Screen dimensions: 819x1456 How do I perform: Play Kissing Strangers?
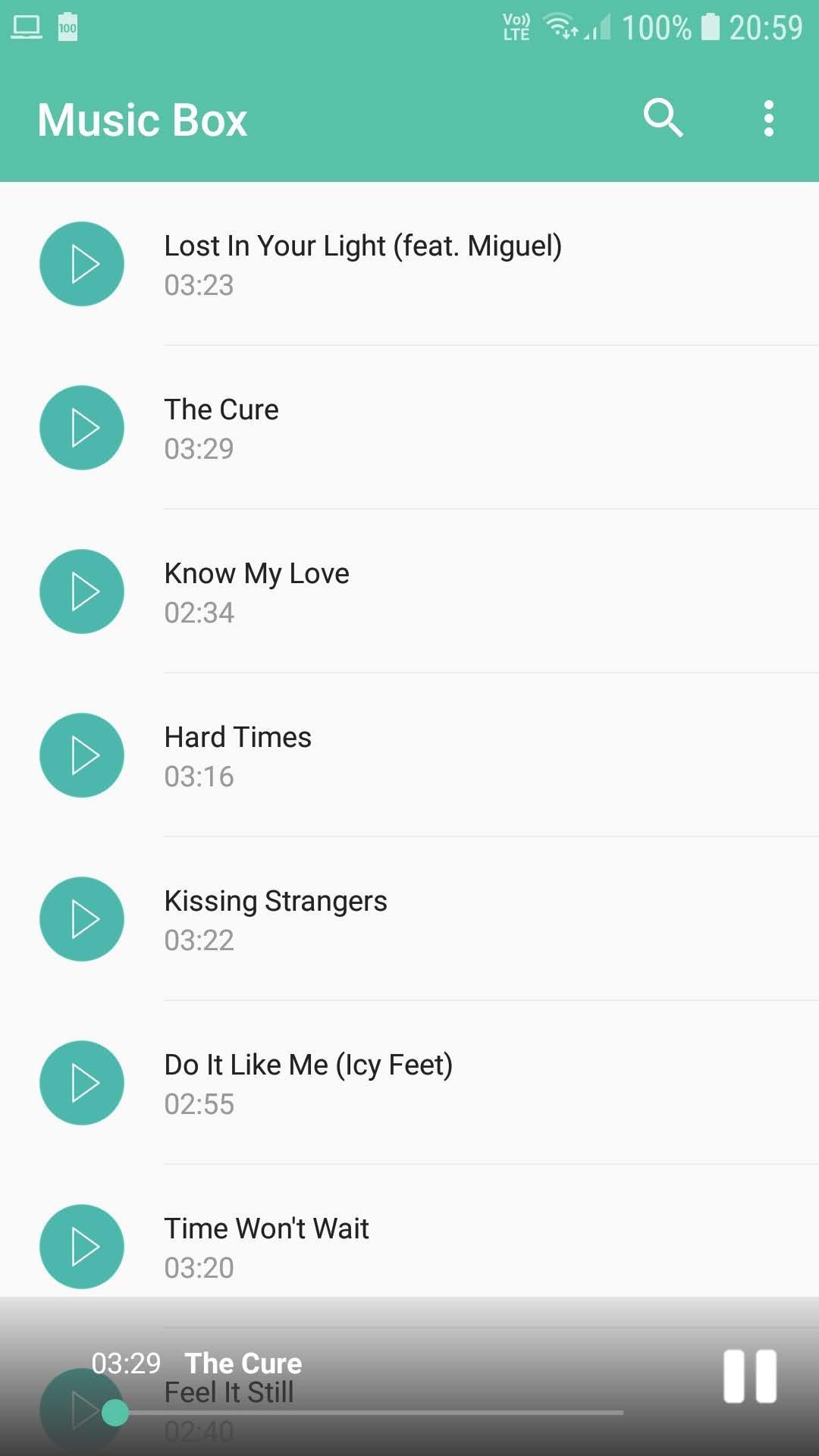82,919
